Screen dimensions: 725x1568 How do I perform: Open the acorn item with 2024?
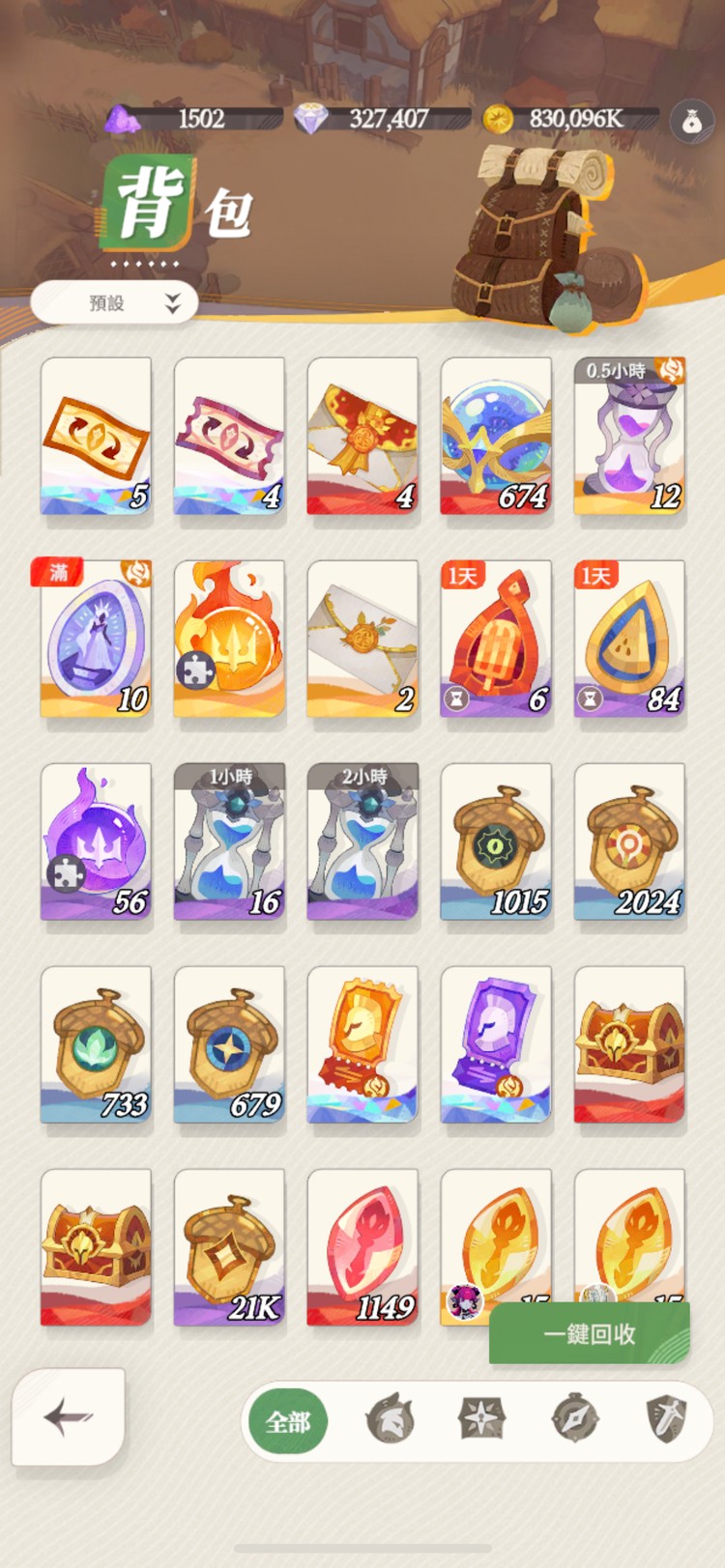[x=629, y=841]
